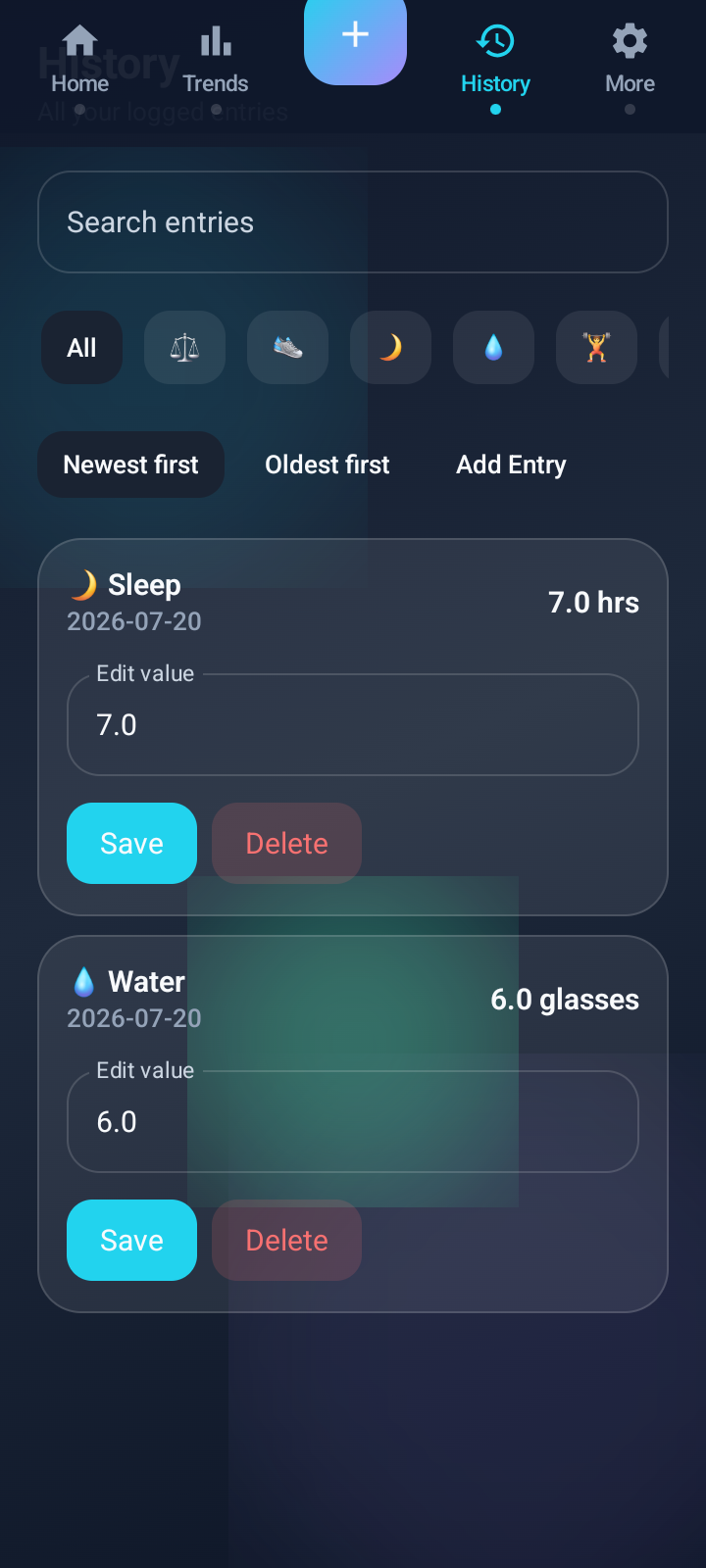Sort entries by Newest first
Screen dimensions: 706x1568
point(131,465)
